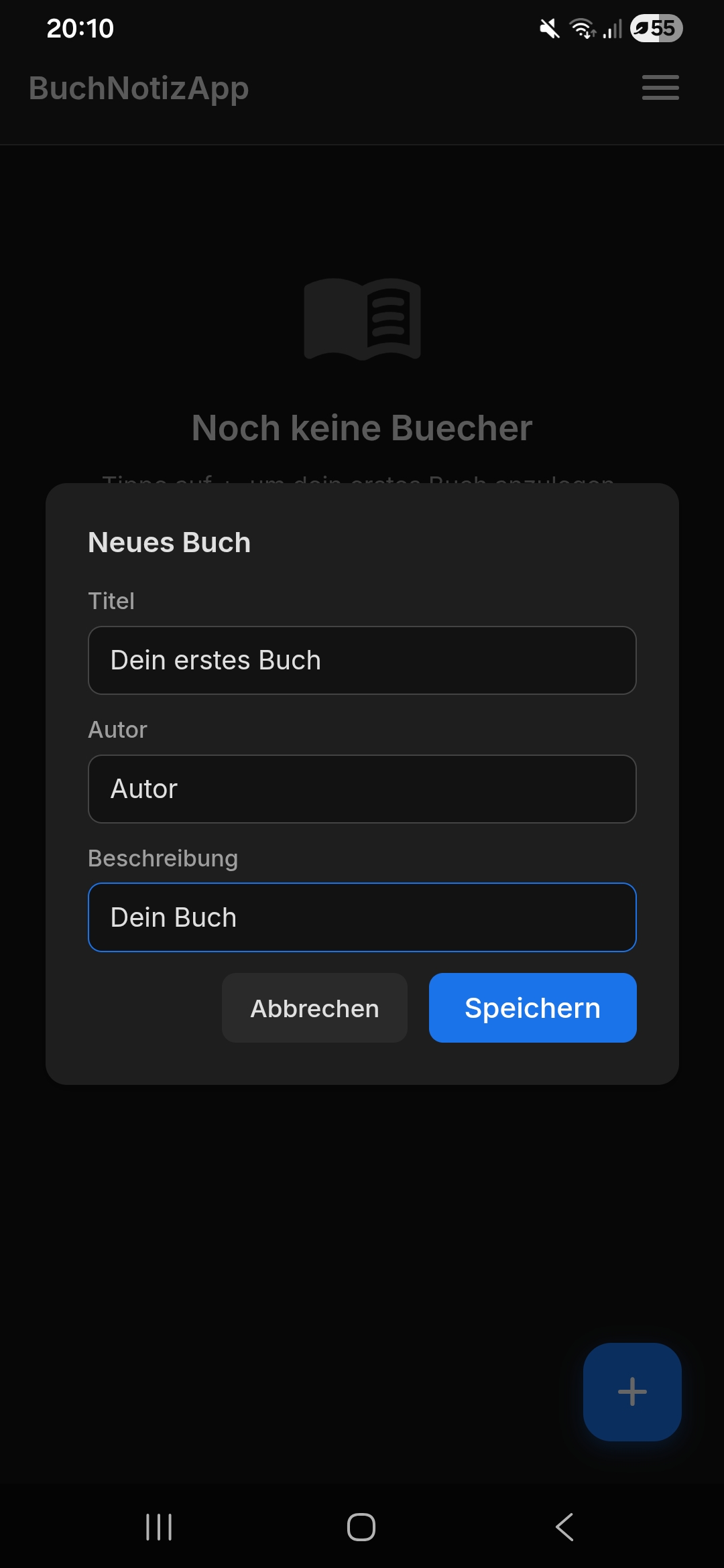Screen dimensions: 724x1568
Task: Save the new book with Speichern
Action: point(532,1008)
